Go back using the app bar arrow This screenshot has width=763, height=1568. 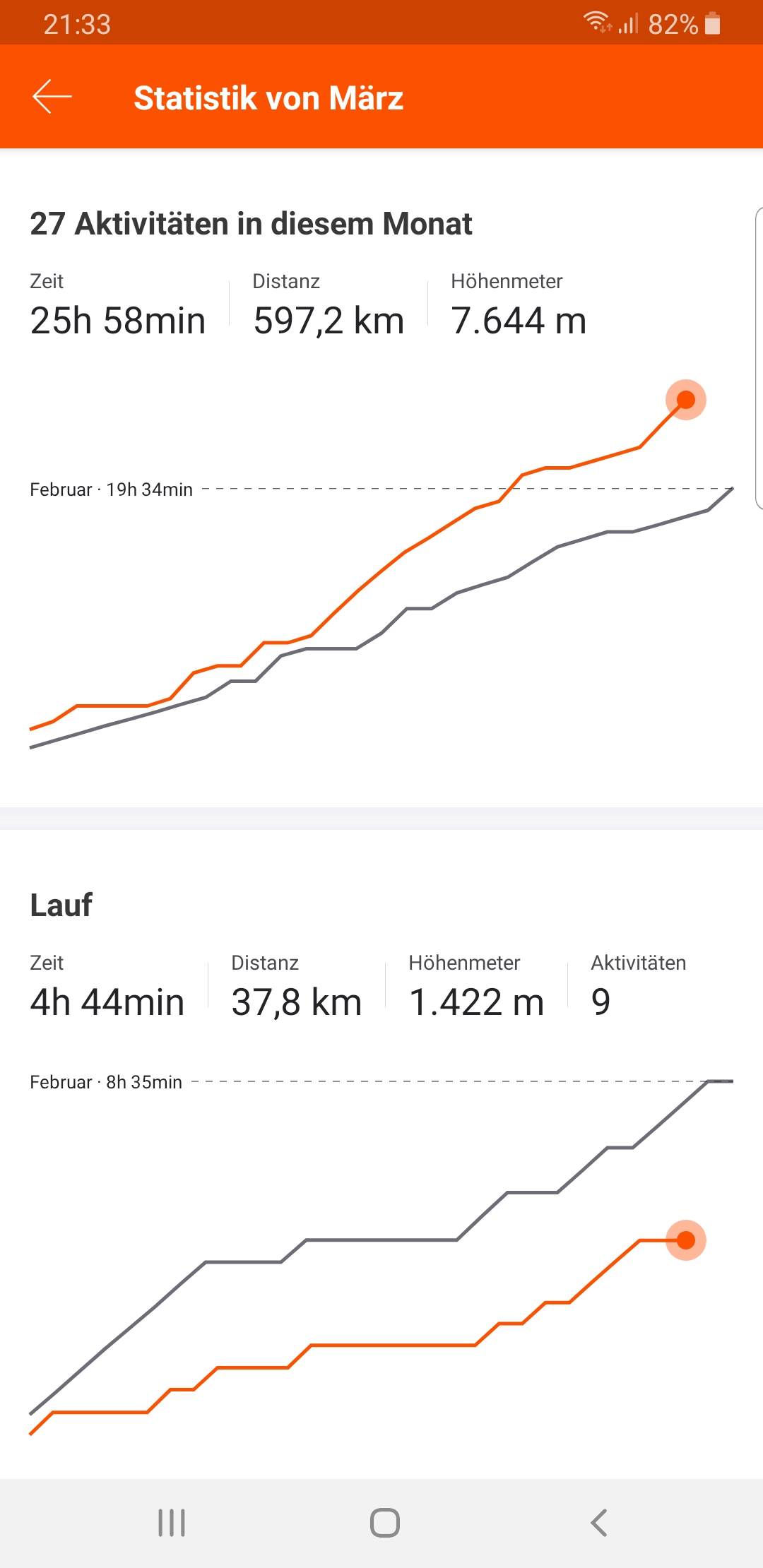pyautogui.click(x=52, y=97)
